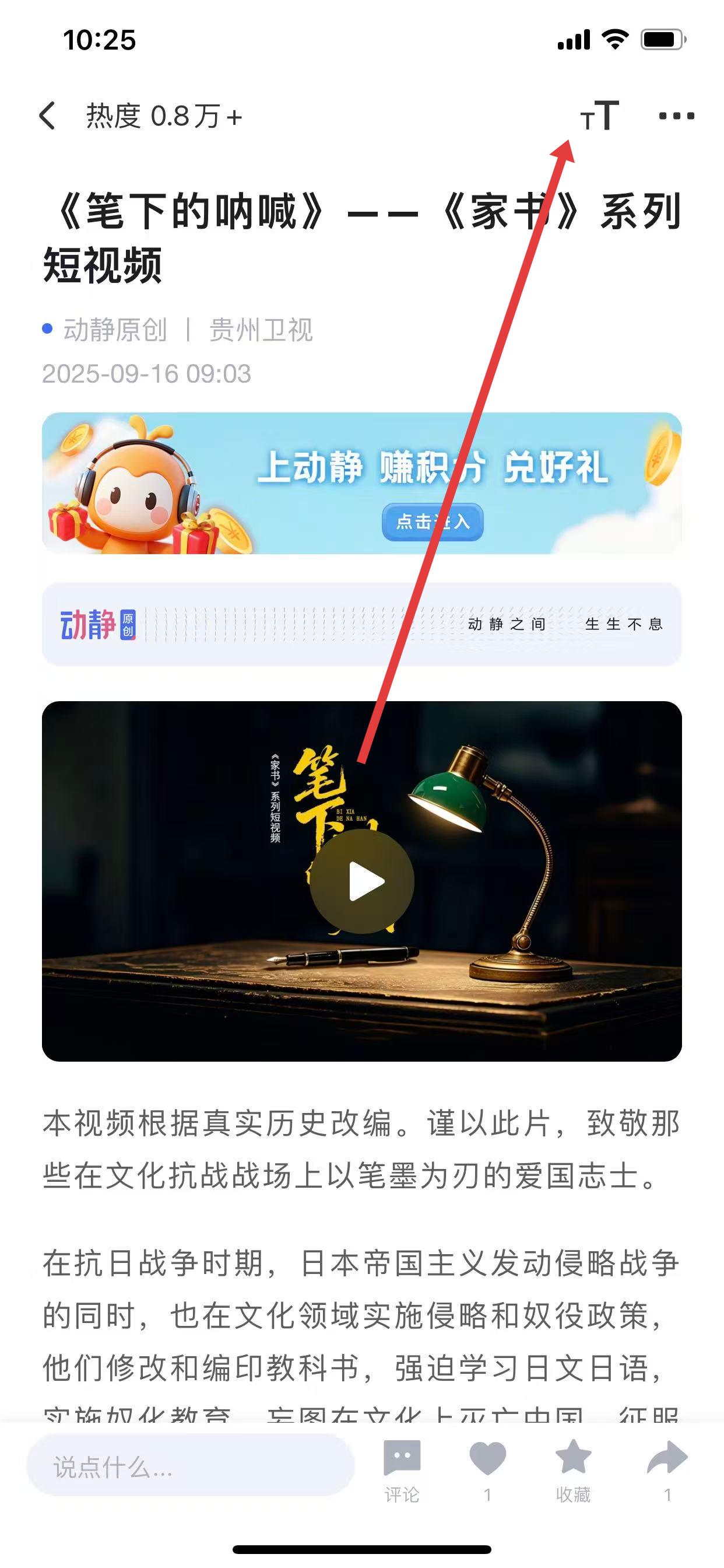Open the three-dot overflow menu
This screenshot has width=724, height=1568.
click(677, 116)
